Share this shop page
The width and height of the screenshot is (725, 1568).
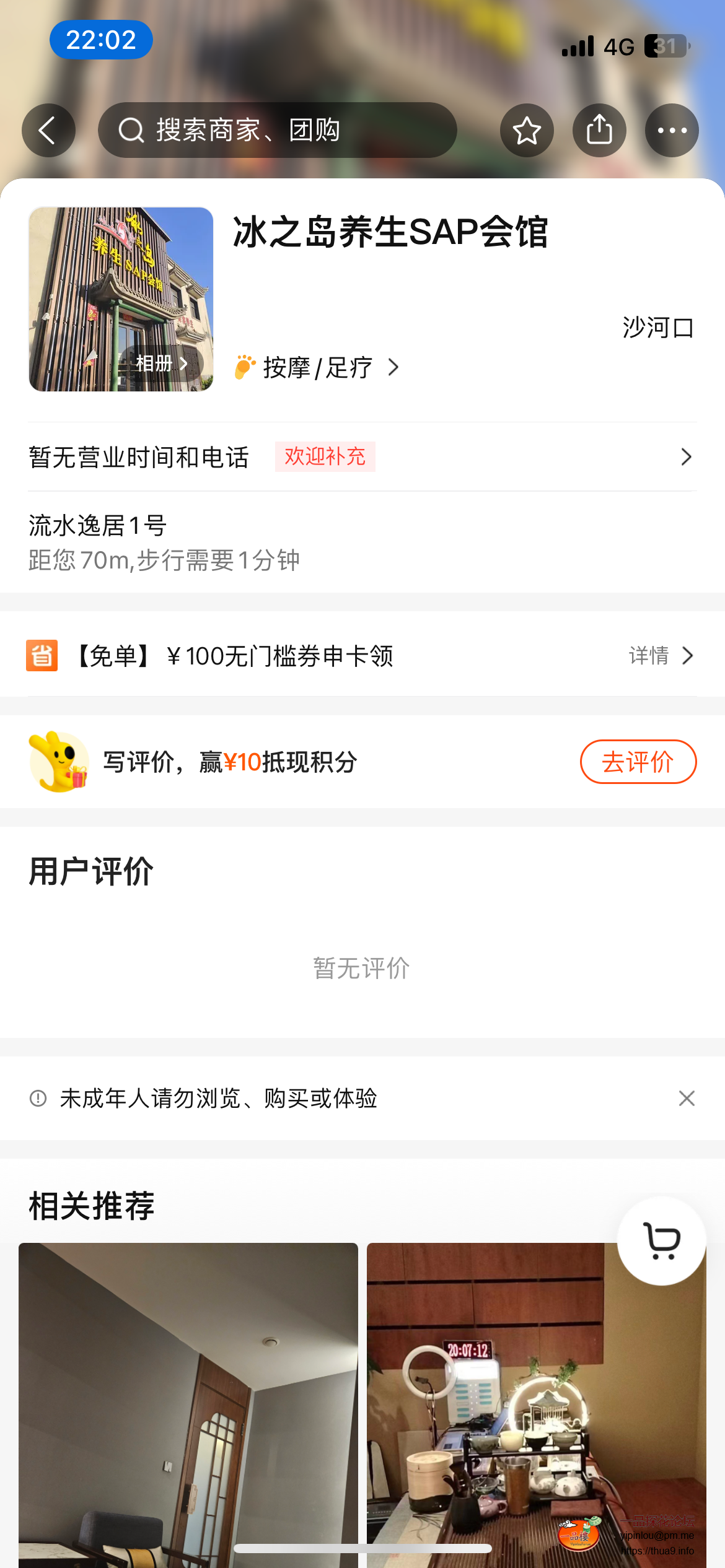coord(599,131)
